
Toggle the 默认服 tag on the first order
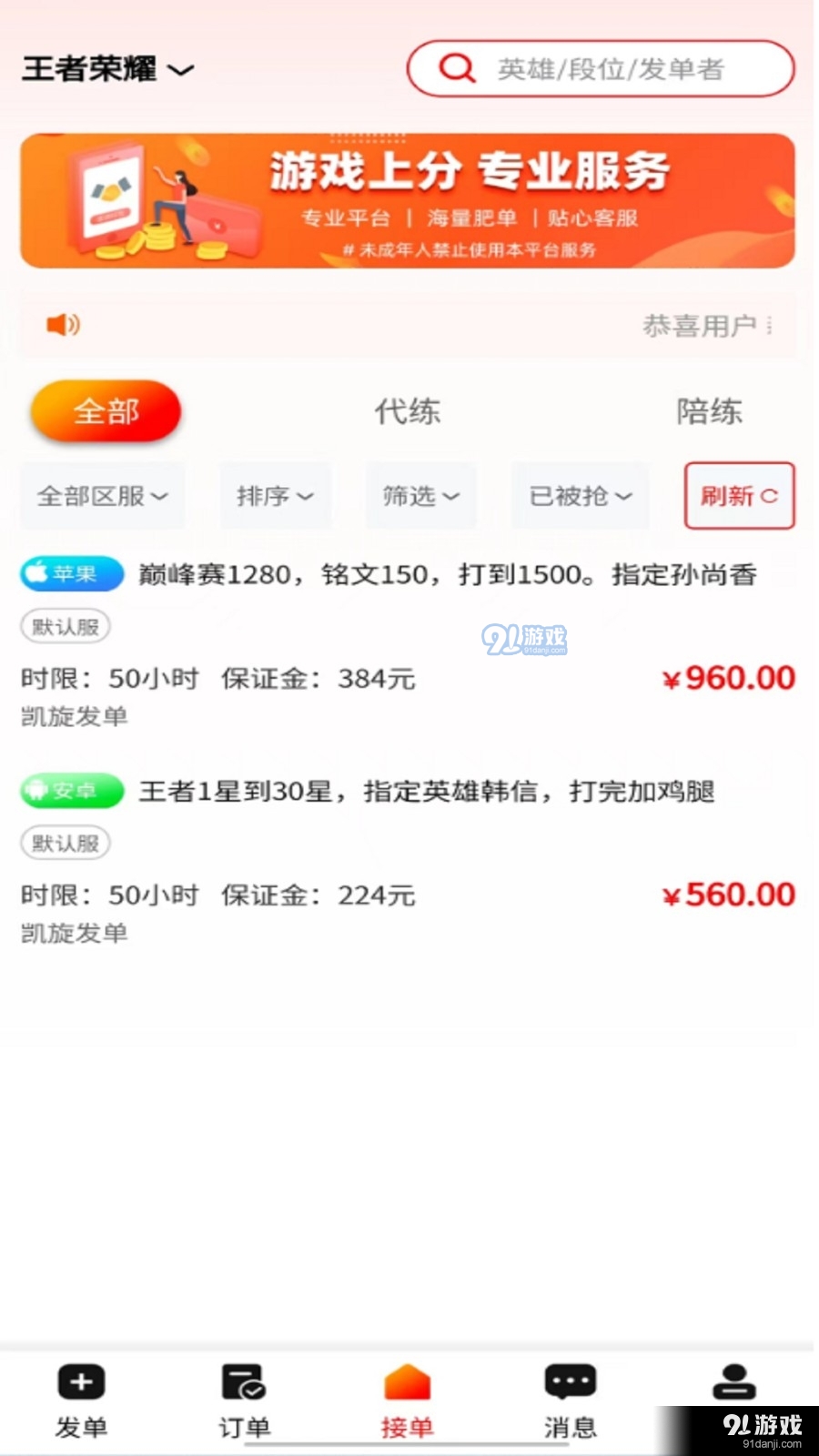(65, 626)
